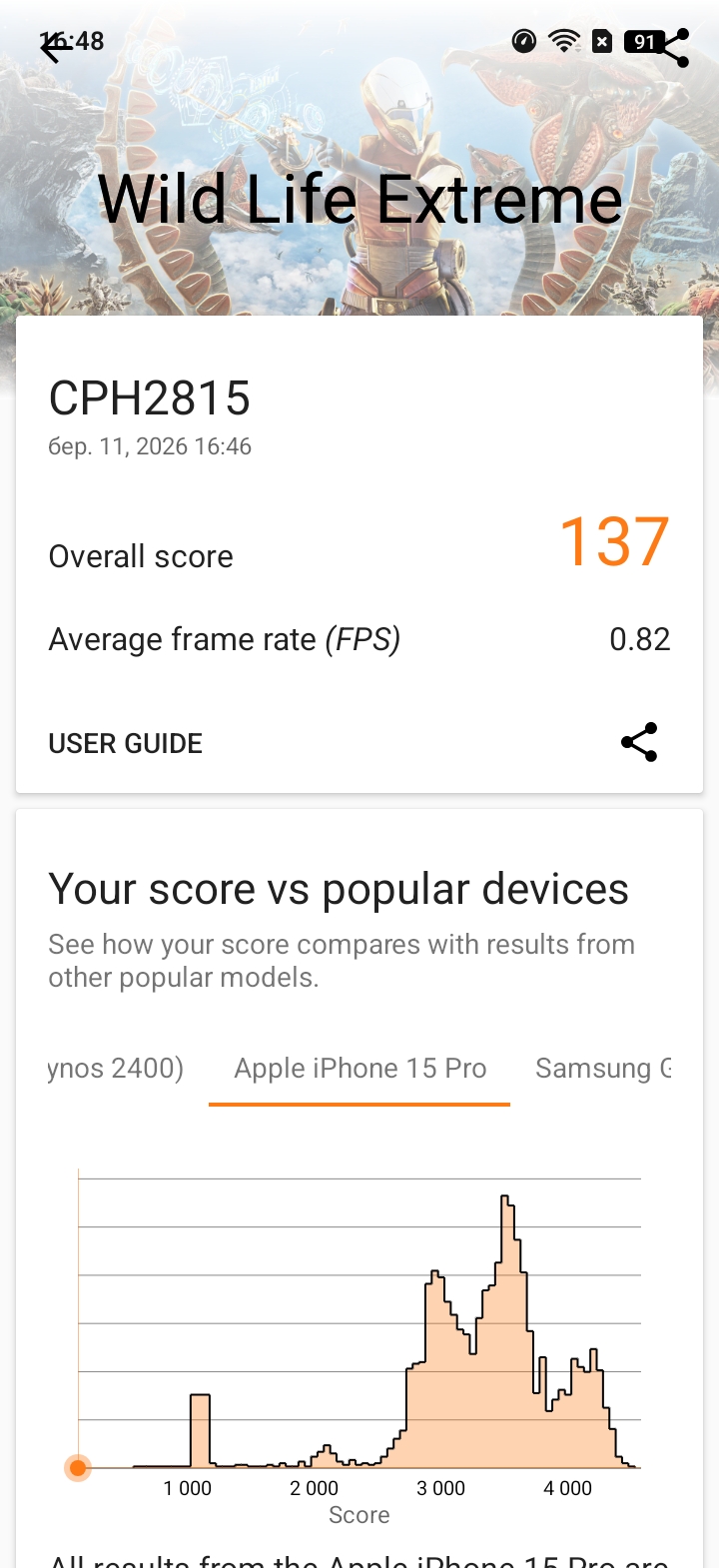This screenshot has height=1568, width=719.
Task: Share results using the top-right share icon
Action: (x=673, y=47)
